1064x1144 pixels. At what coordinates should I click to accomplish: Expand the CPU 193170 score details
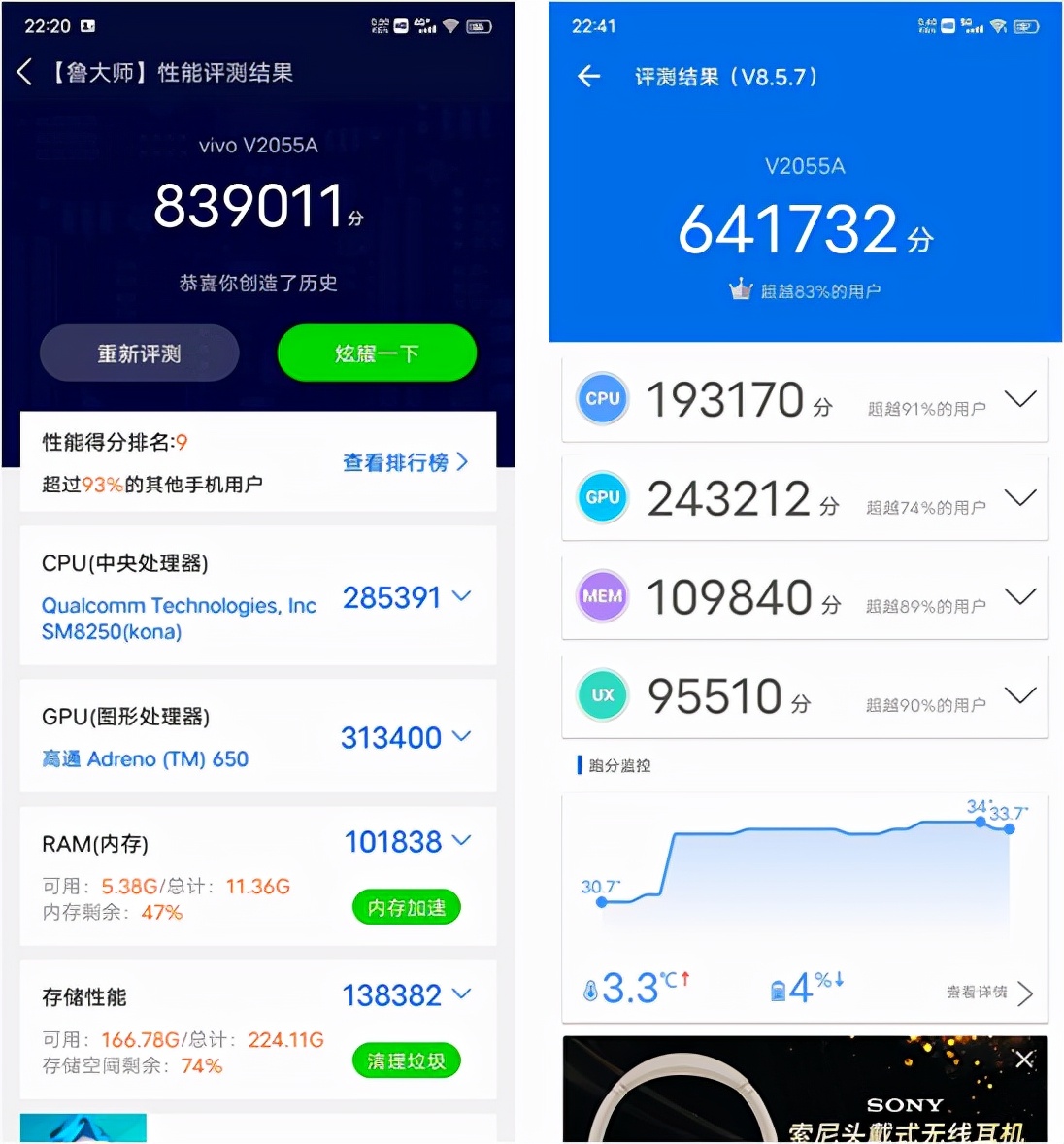(x=1020, y=398)
